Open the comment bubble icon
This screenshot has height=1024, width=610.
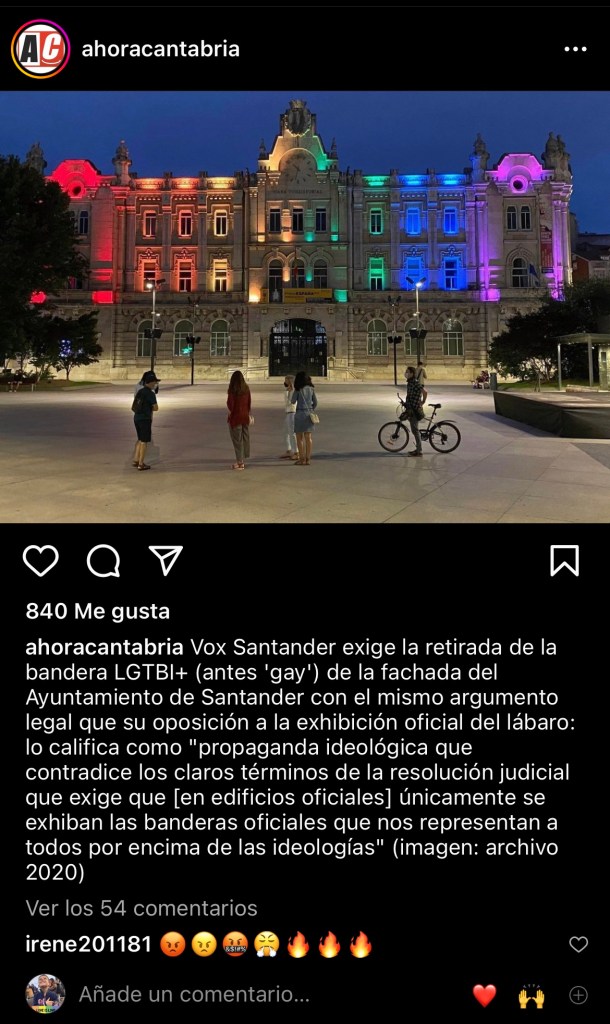103,561
